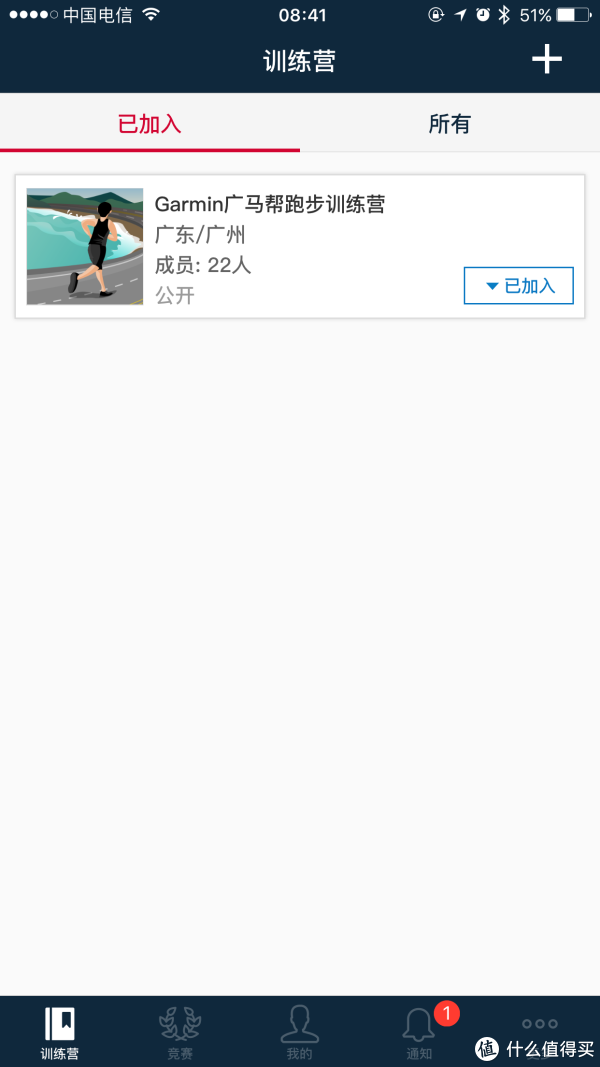Open the 竞赛 tab
Image resolution: width=600 pixels, height=1067 pixels.
coord(180,1033)
